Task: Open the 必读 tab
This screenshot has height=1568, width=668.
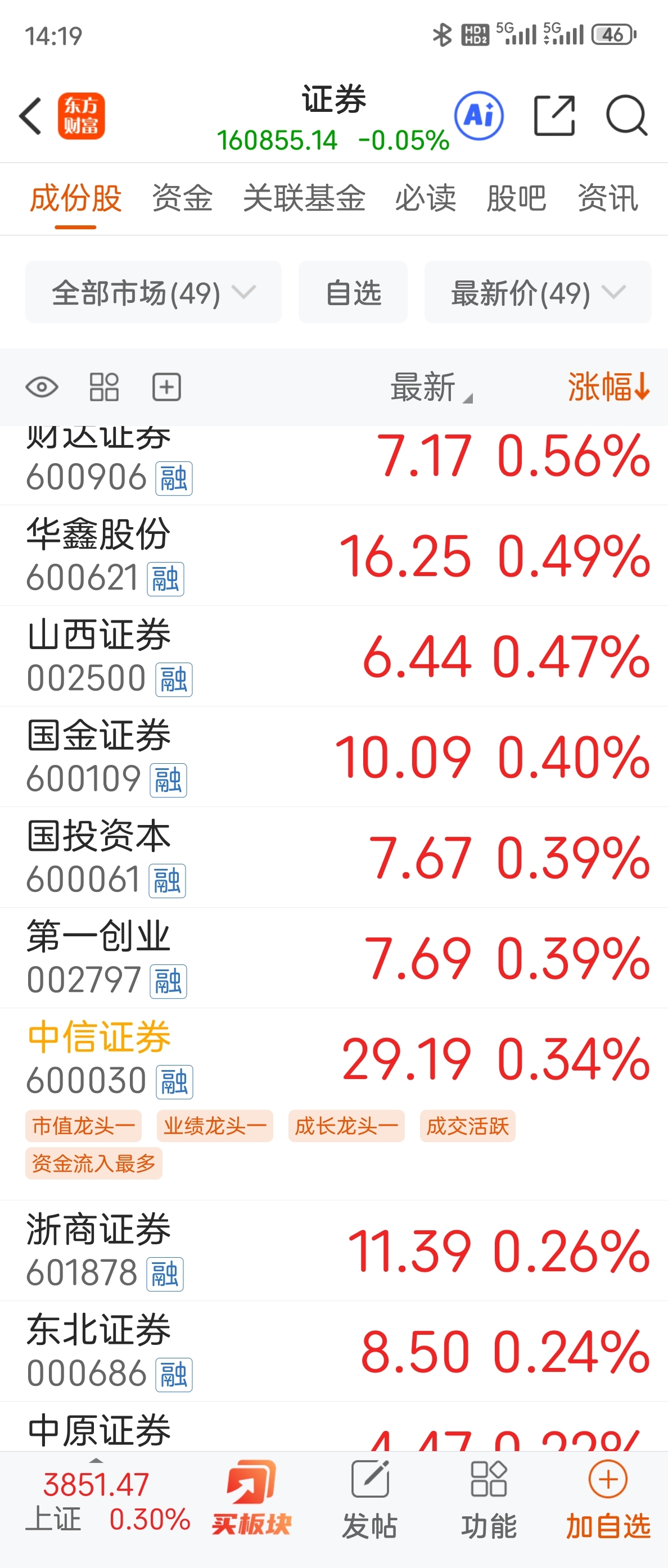Action: (x=425, y=198)
